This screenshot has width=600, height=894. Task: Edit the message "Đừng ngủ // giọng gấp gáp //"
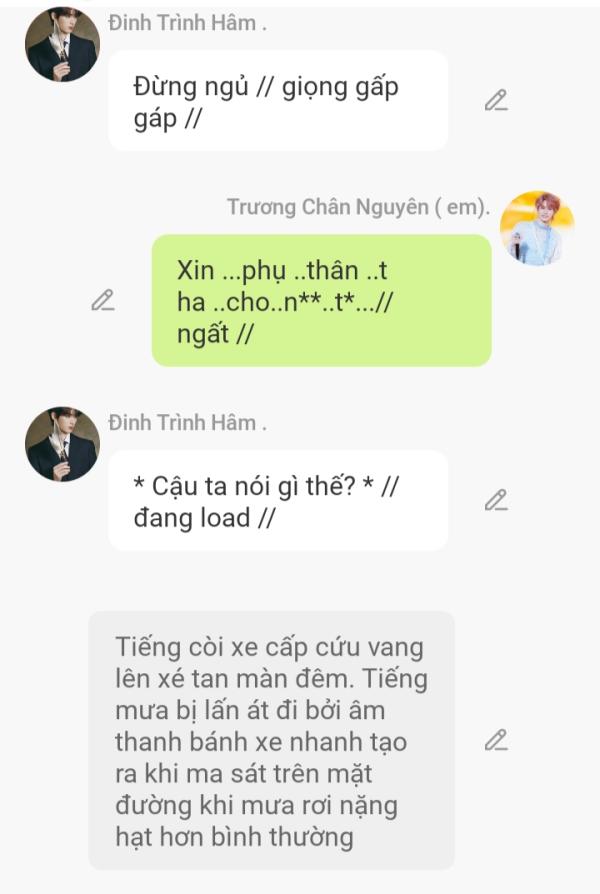(x=495, y=100)
